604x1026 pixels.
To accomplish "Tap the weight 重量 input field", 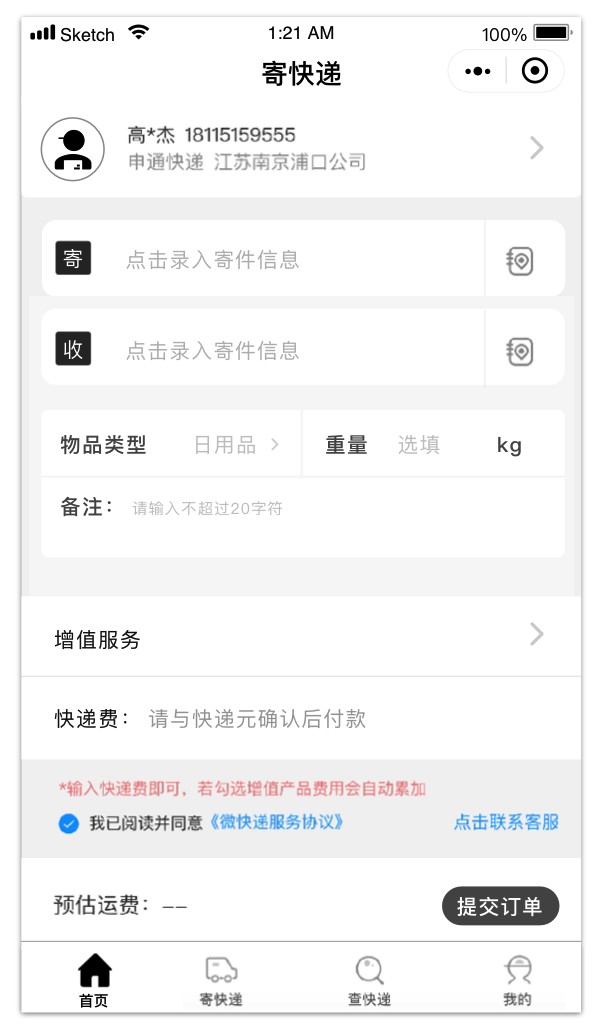I will [433, 444].
